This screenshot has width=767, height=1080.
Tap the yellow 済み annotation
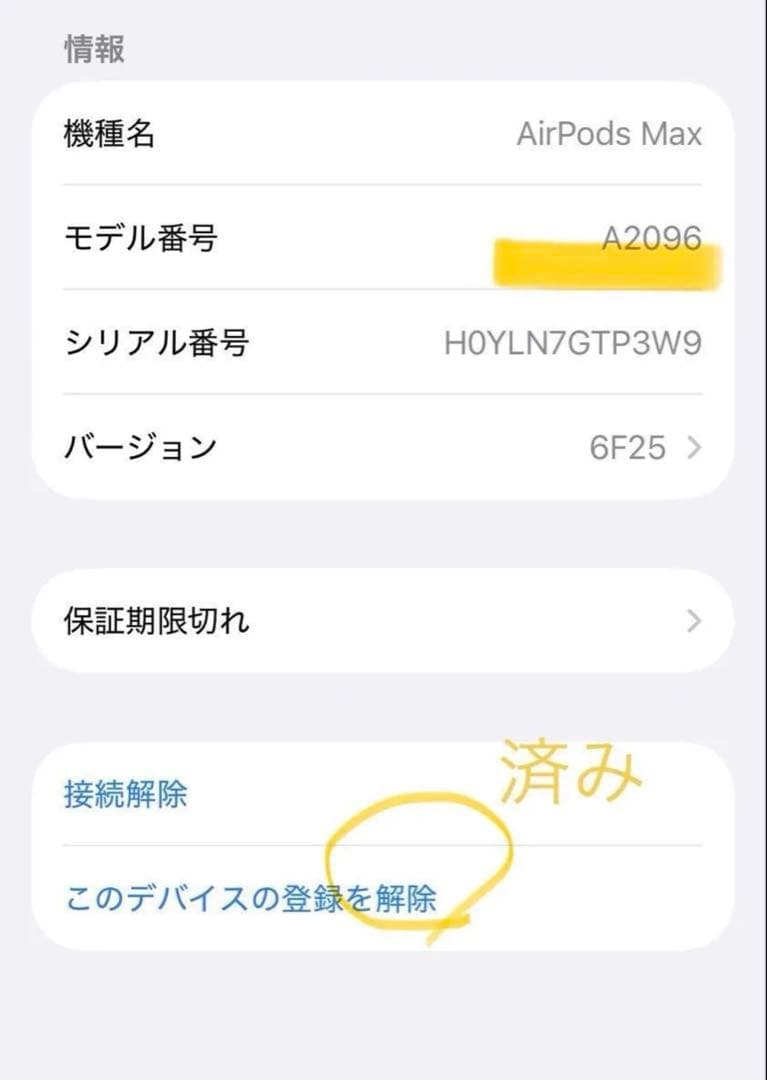click(x=570, y=770)
